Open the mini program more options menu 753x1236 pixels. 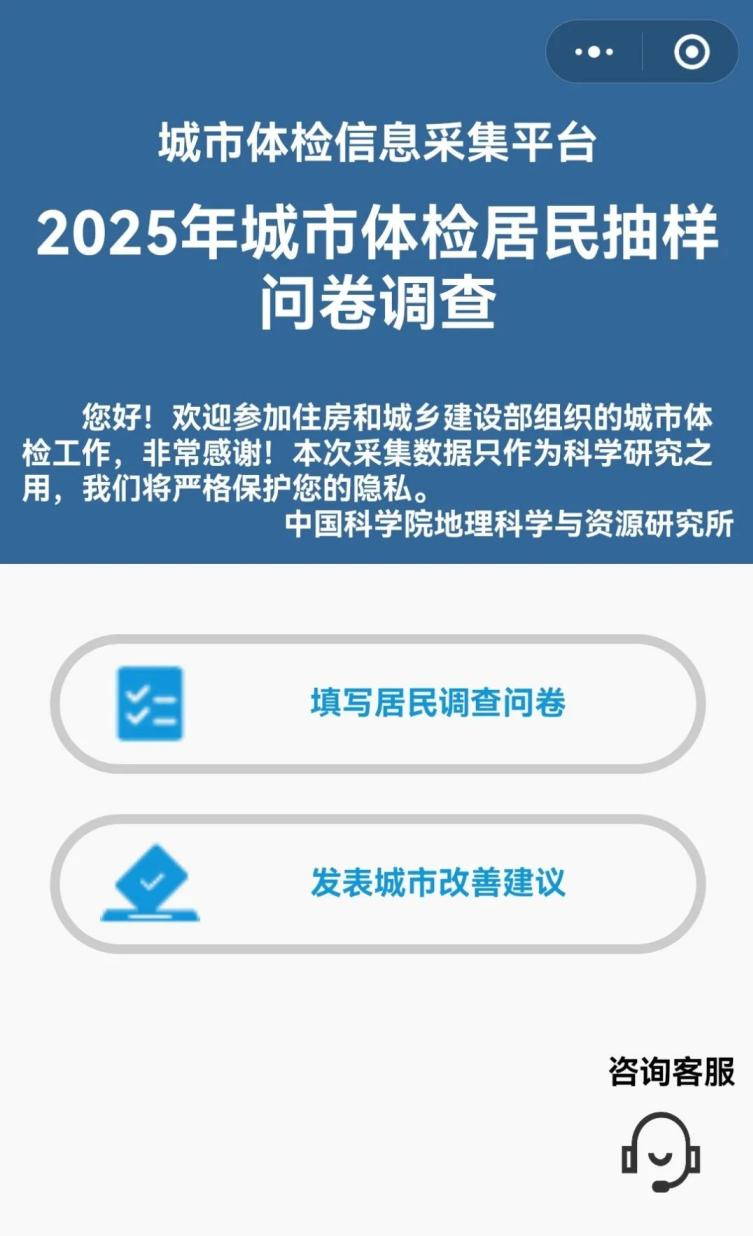tap(594, 52)
